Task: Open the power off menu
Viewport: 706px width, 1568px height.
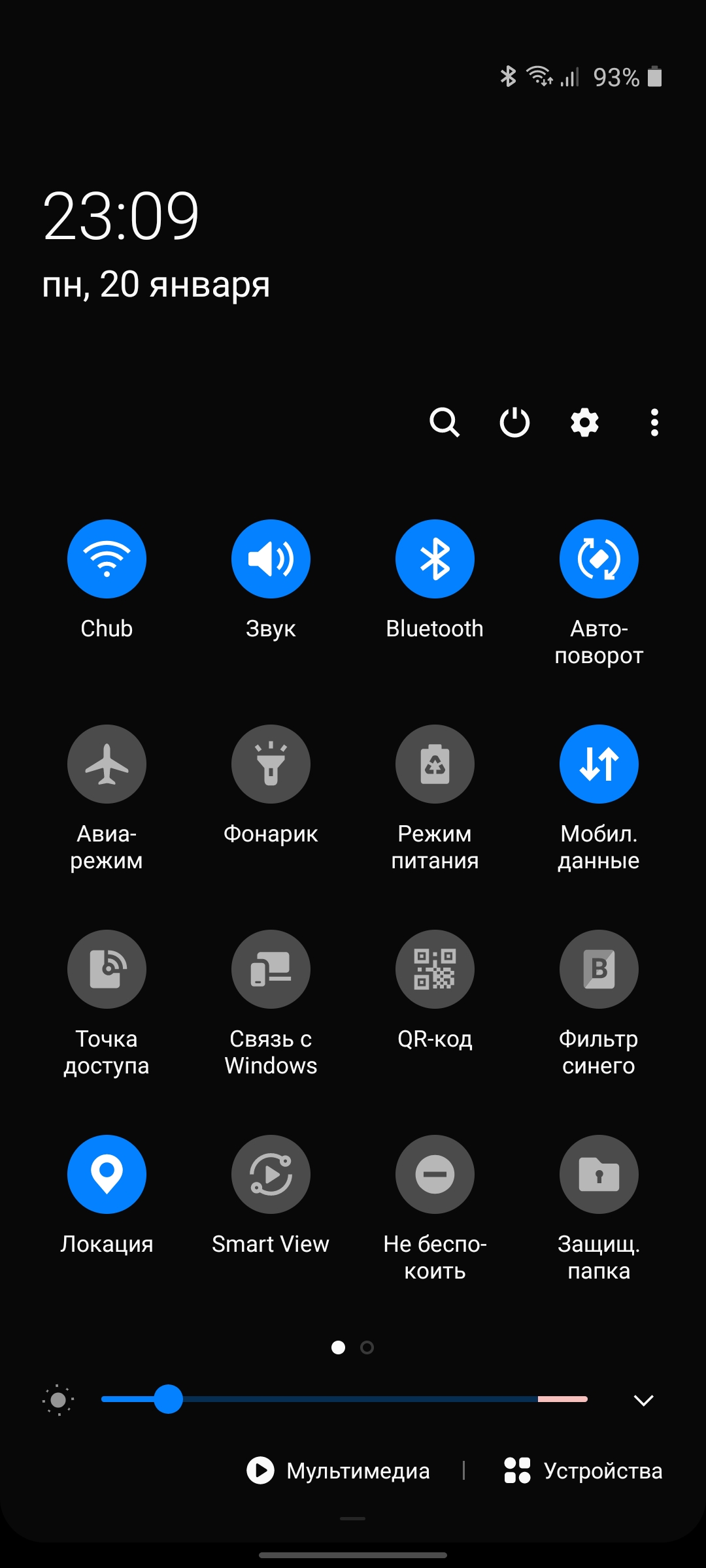Action: (x=514, y=423)
